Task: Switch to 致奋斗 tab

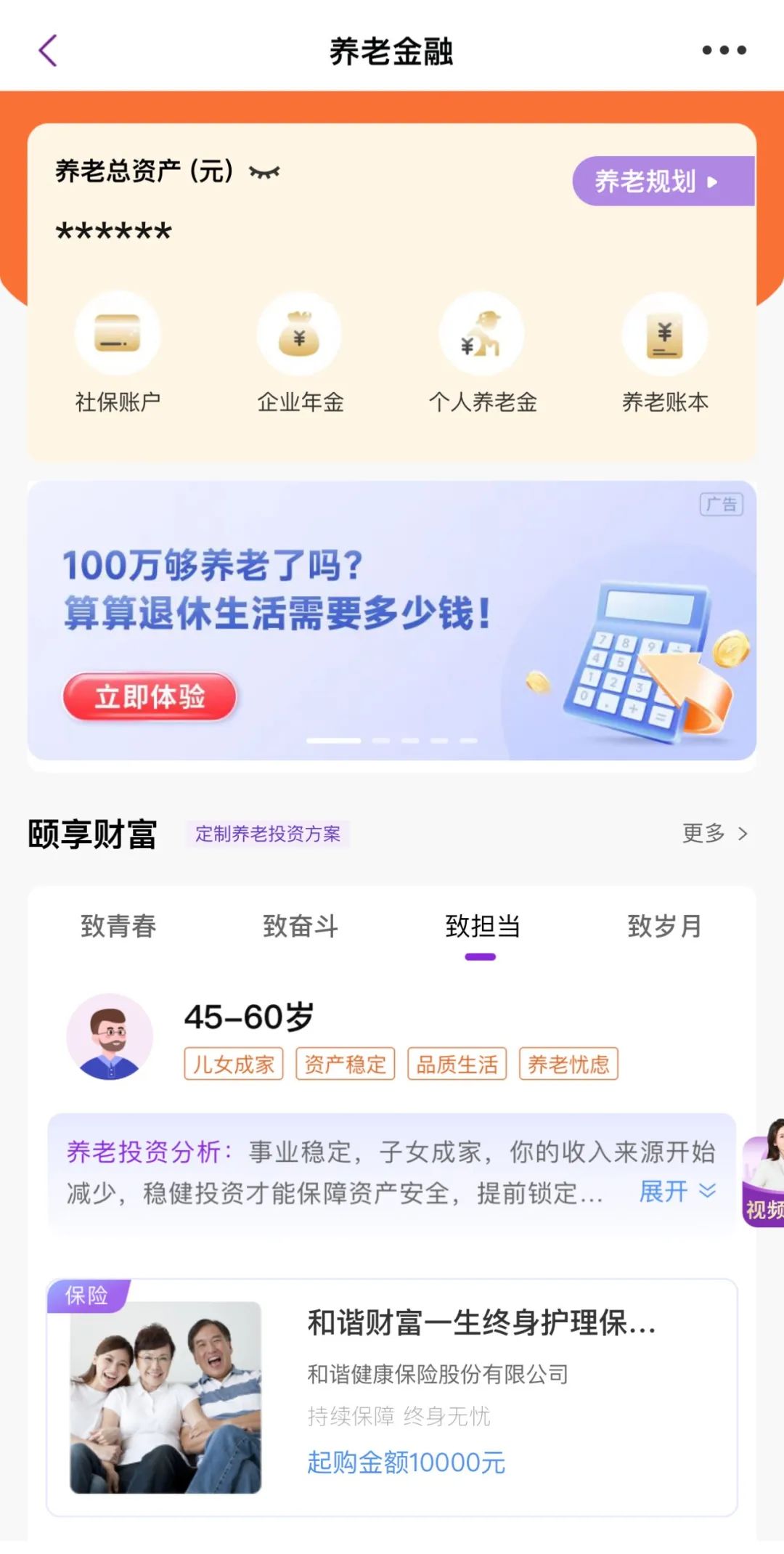Action: [x=301, y=927]
